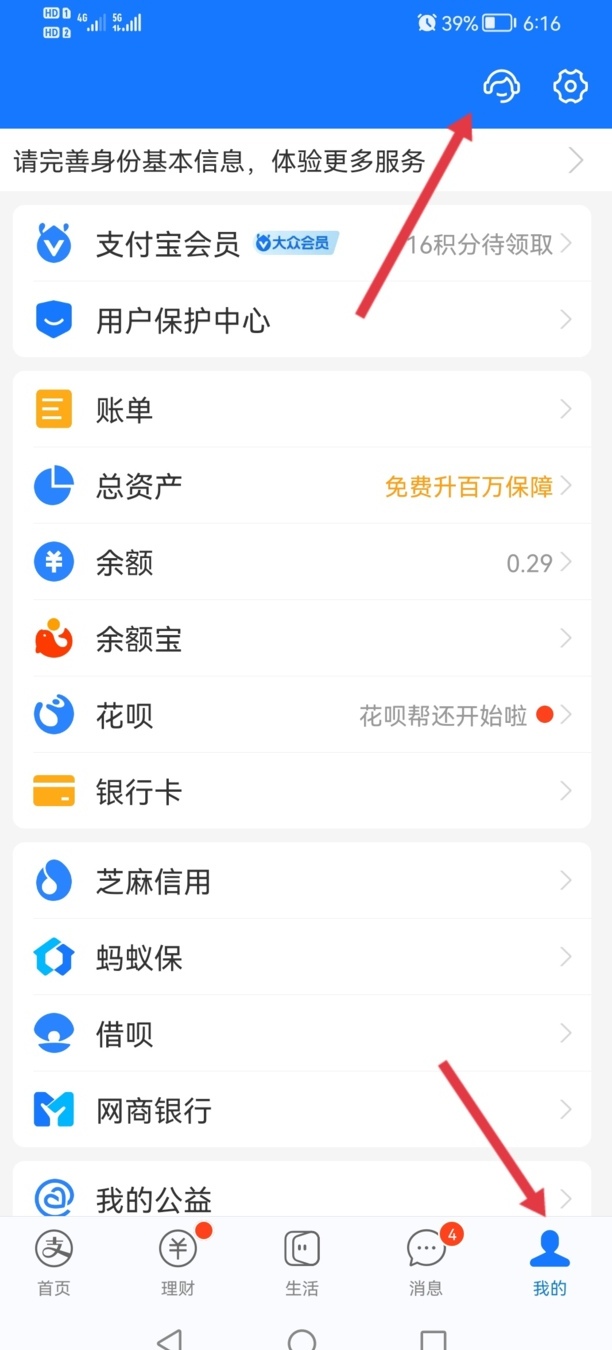The width and height of the screenshot is (612, 1350).
Task: Open 余额 balance row
Action: pyautogui.click(x=301, y=563)
